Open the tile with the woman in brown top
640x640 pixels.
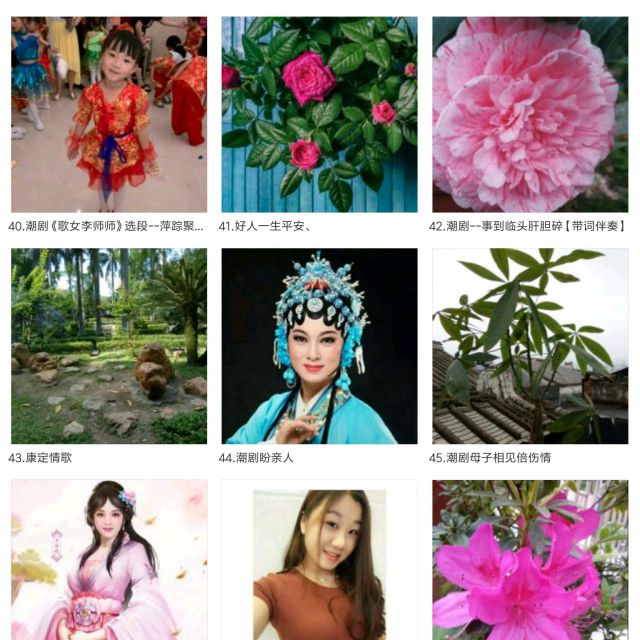(319, 562)
